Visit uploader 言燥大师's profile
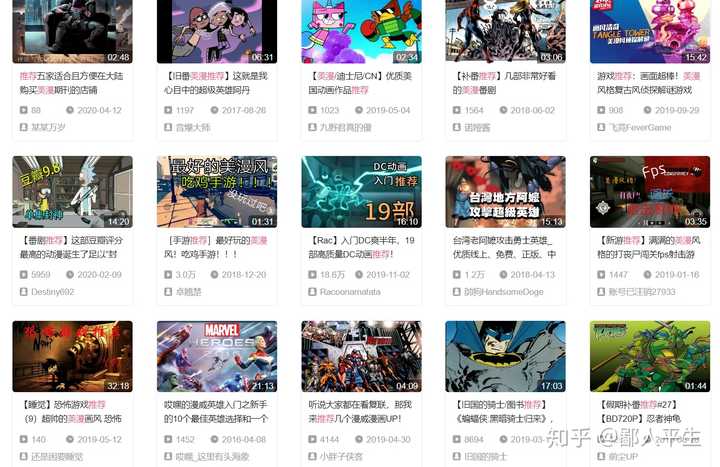 (x=193, y=127)
